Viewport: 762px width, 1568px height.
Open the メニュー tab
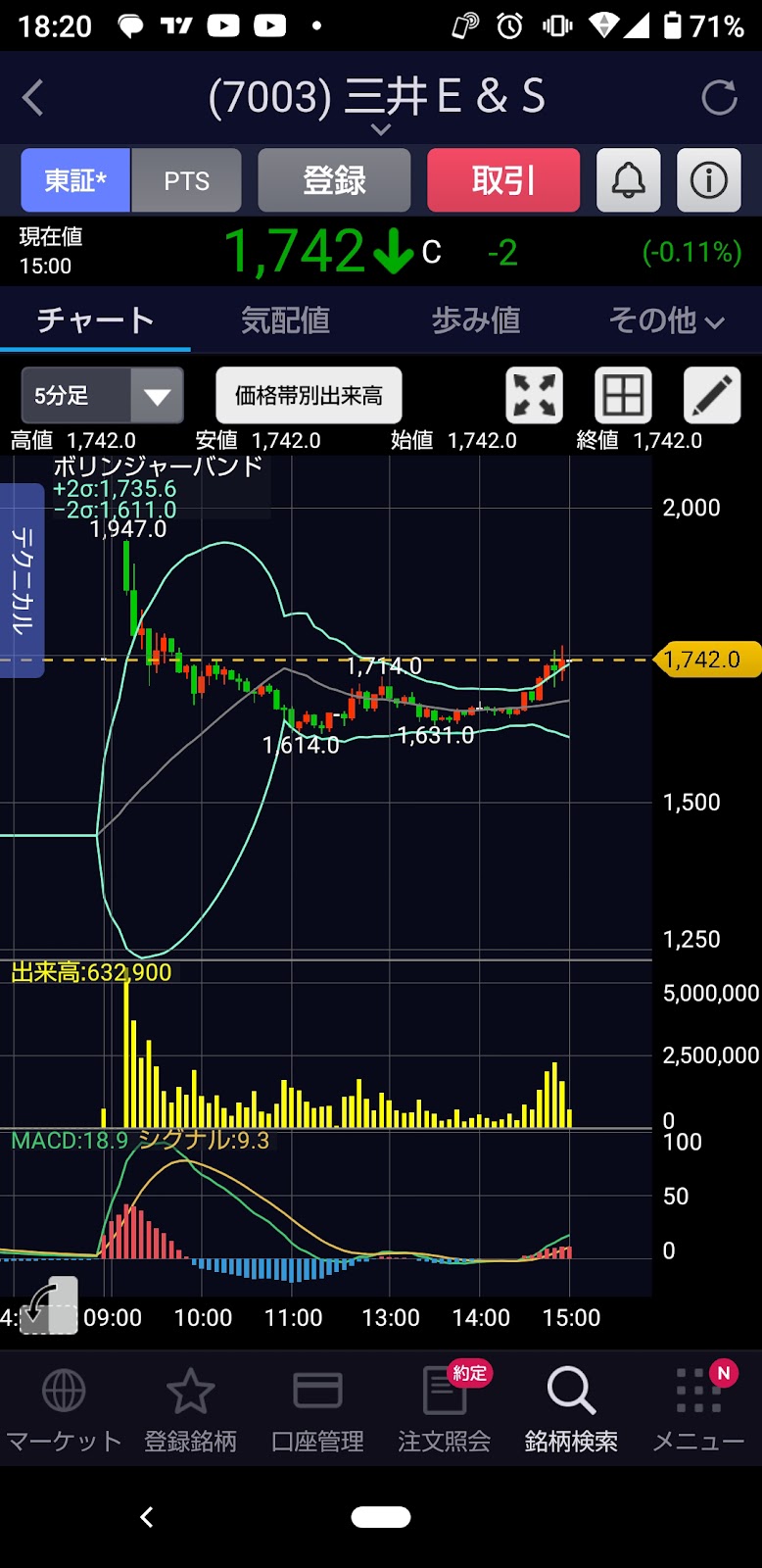click(698, 1407)
